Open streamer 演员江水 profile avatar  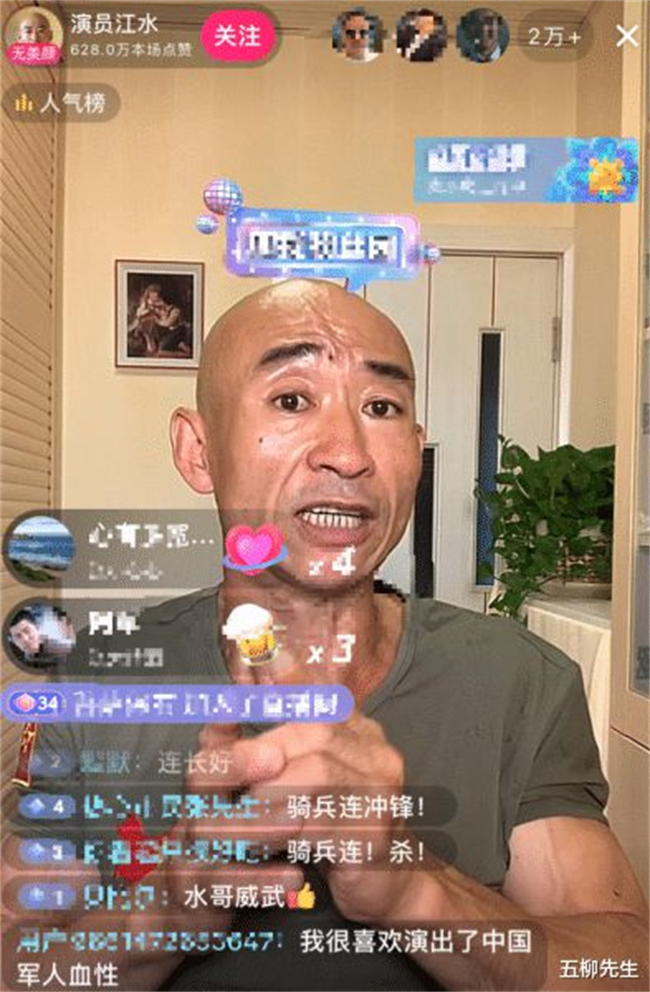click(35, 34)
